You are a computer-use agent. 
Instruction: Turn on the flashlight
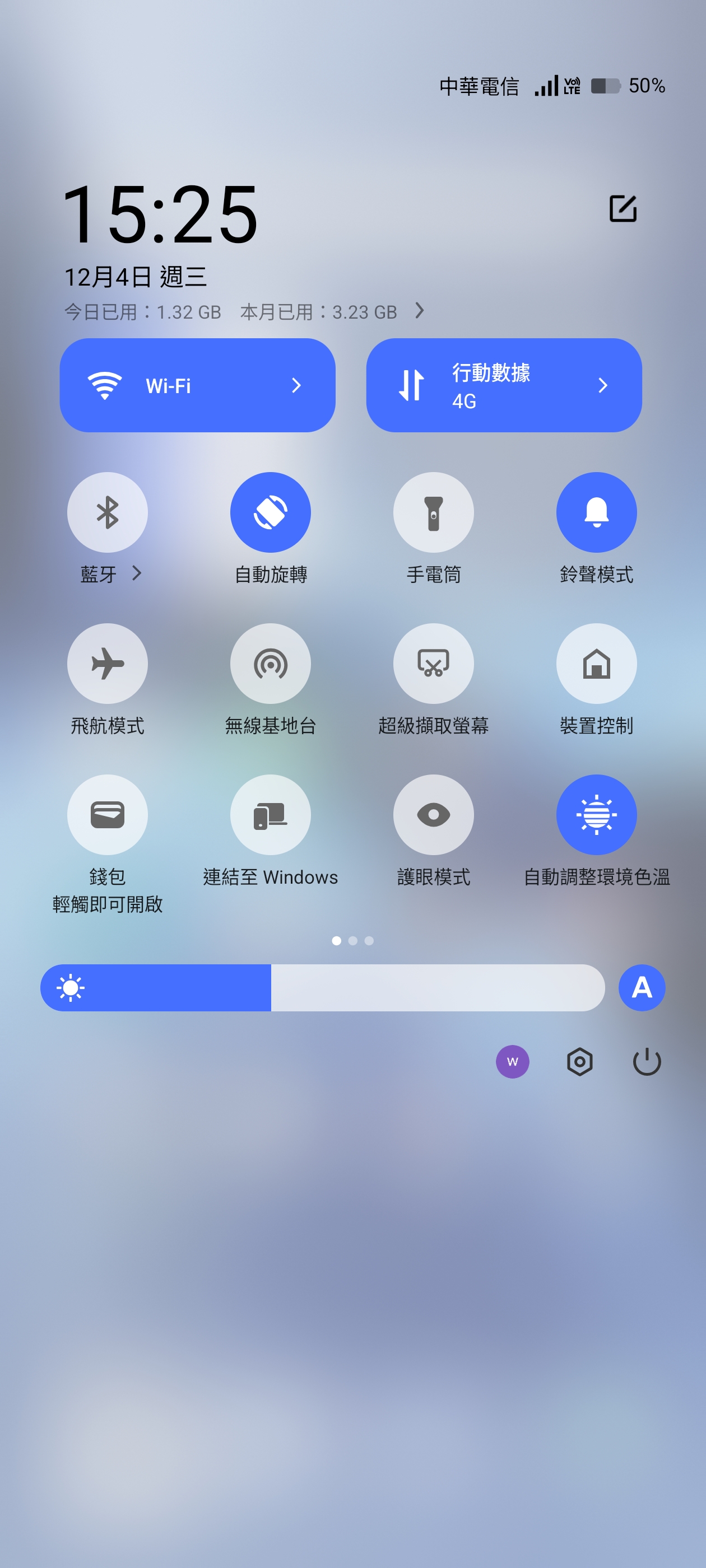[434, 512]
